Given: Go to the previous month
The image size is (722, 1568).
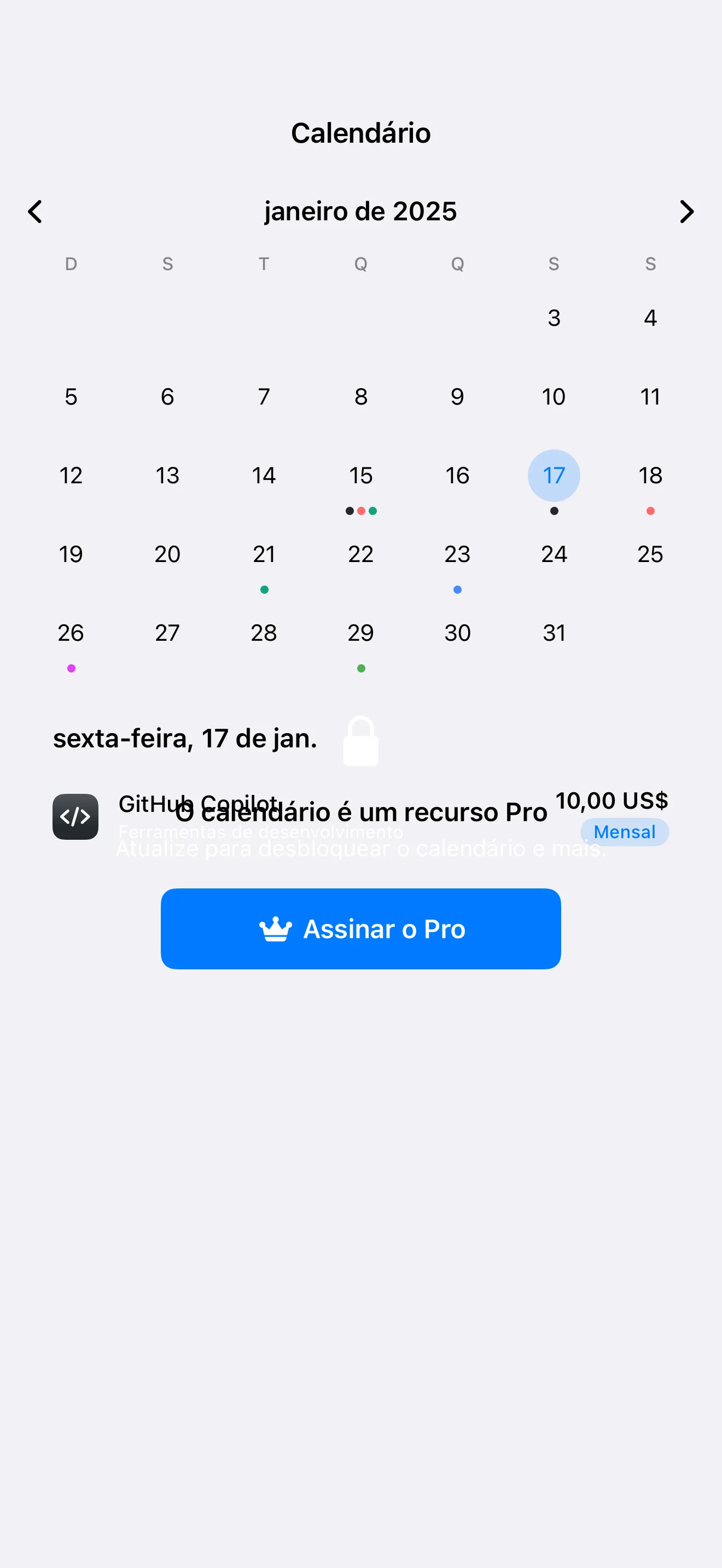Looking at the screenshot, I should tap(36, 212).
